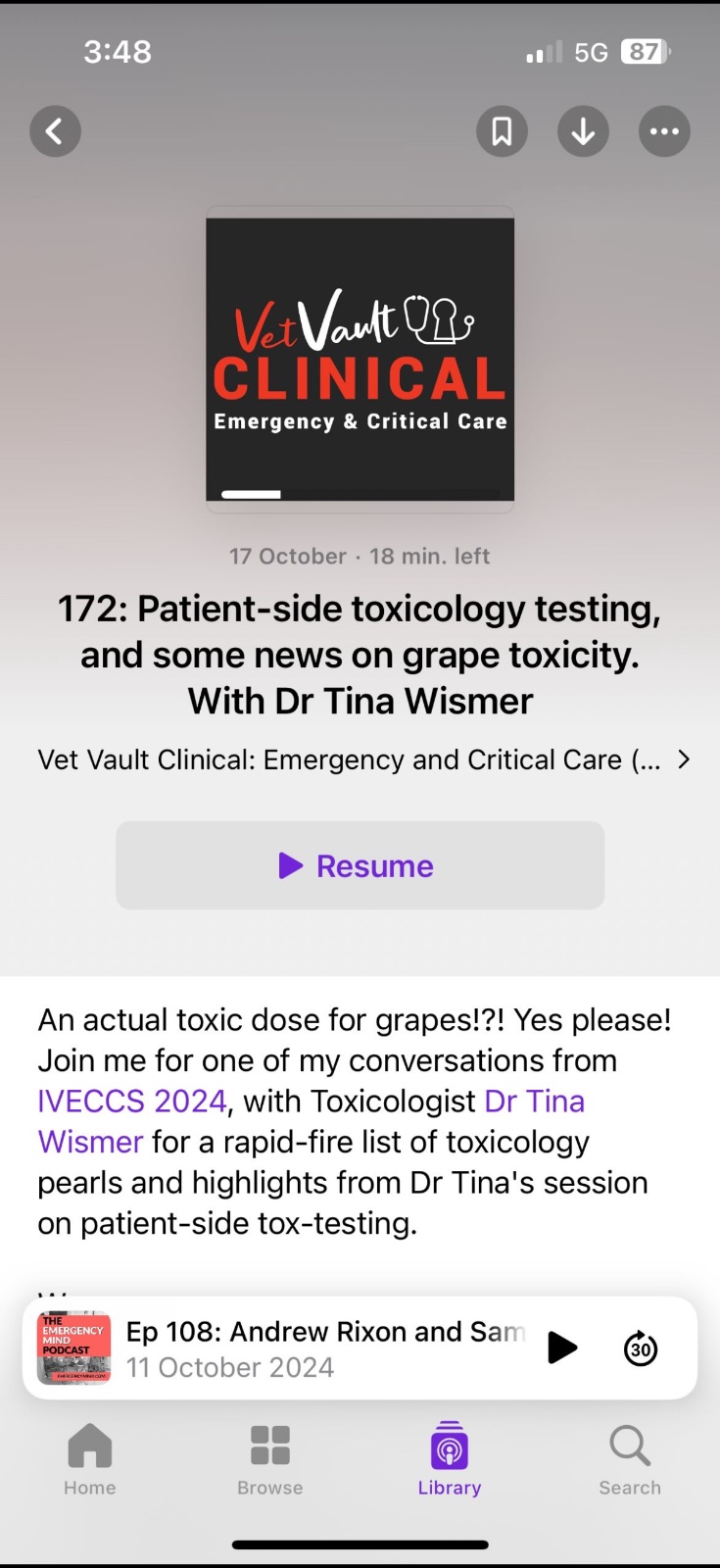Select the Library tab
Image resolution: width=720 pixels, height=1568 pixels.
click(x=450, y=1459)
